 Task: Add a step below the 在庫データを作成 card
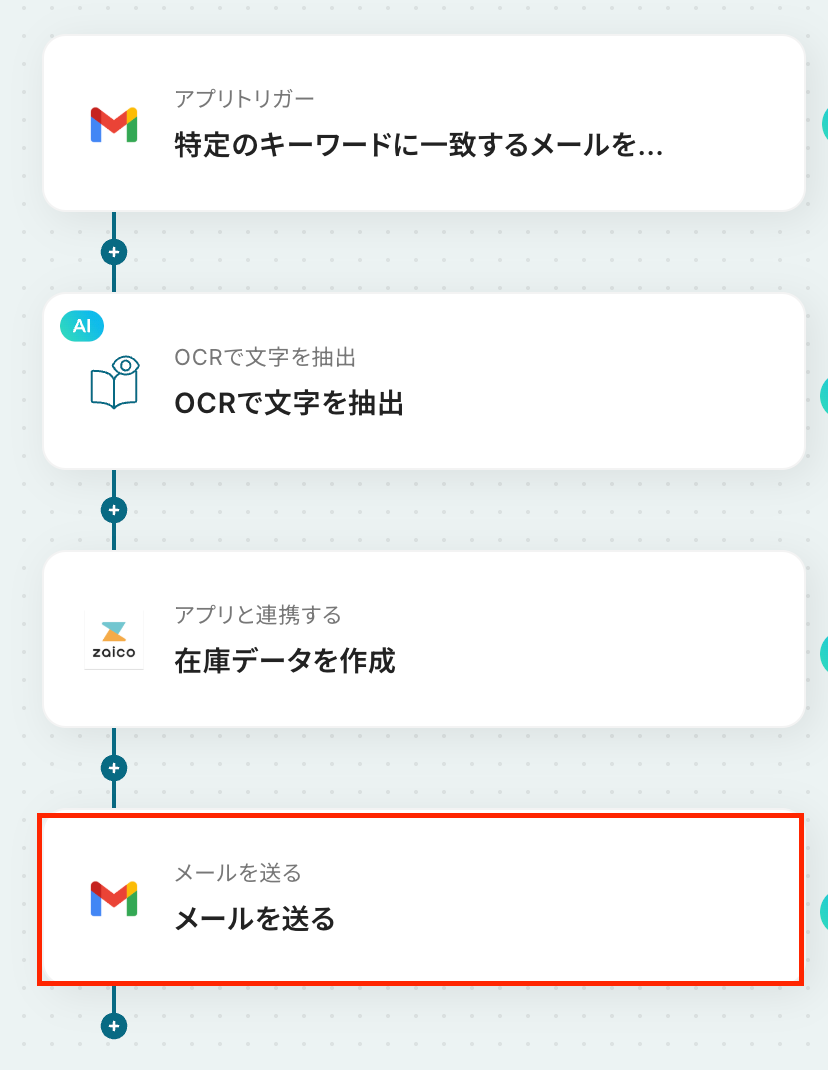click(114, 768)
